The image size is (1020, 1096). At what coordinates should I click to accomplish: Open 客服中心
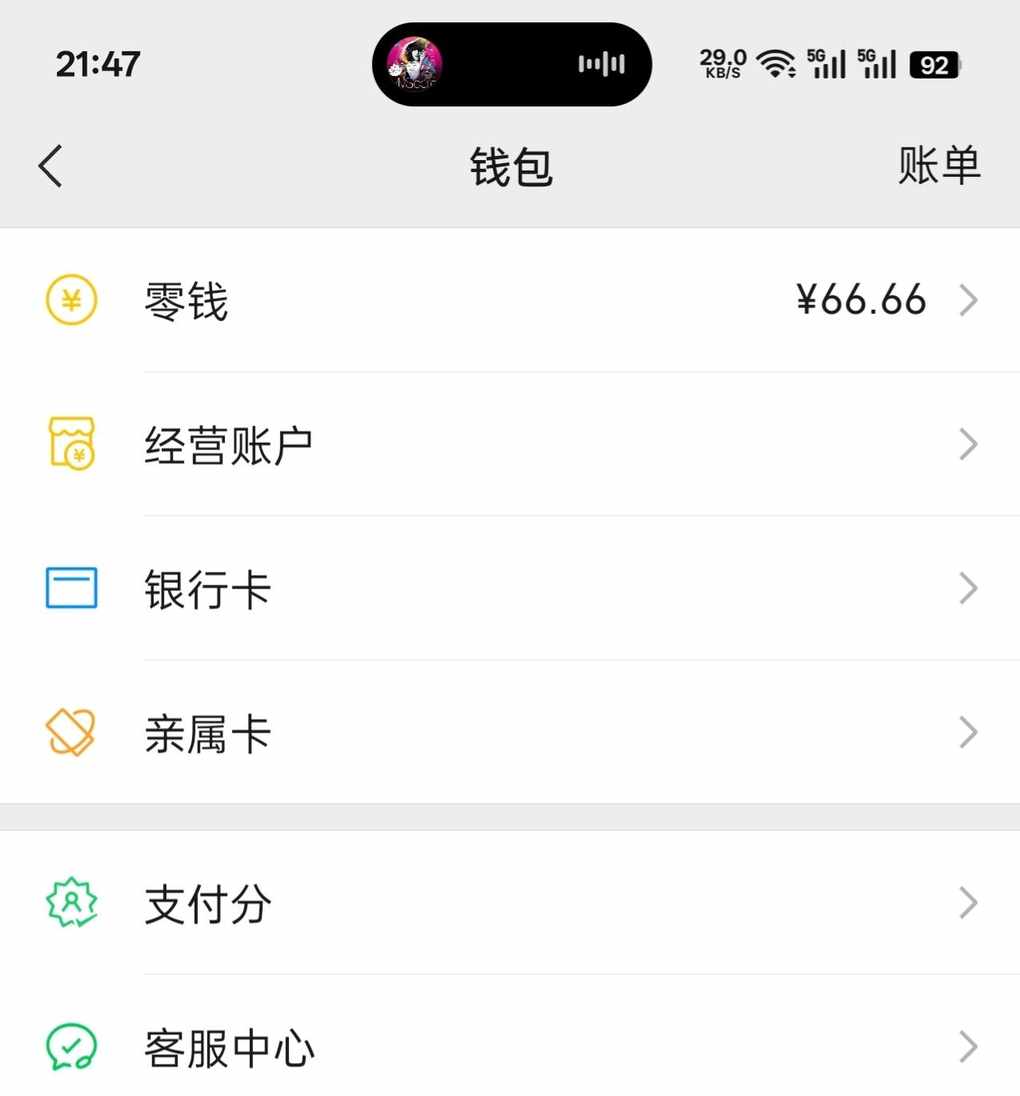(510, 1048)
